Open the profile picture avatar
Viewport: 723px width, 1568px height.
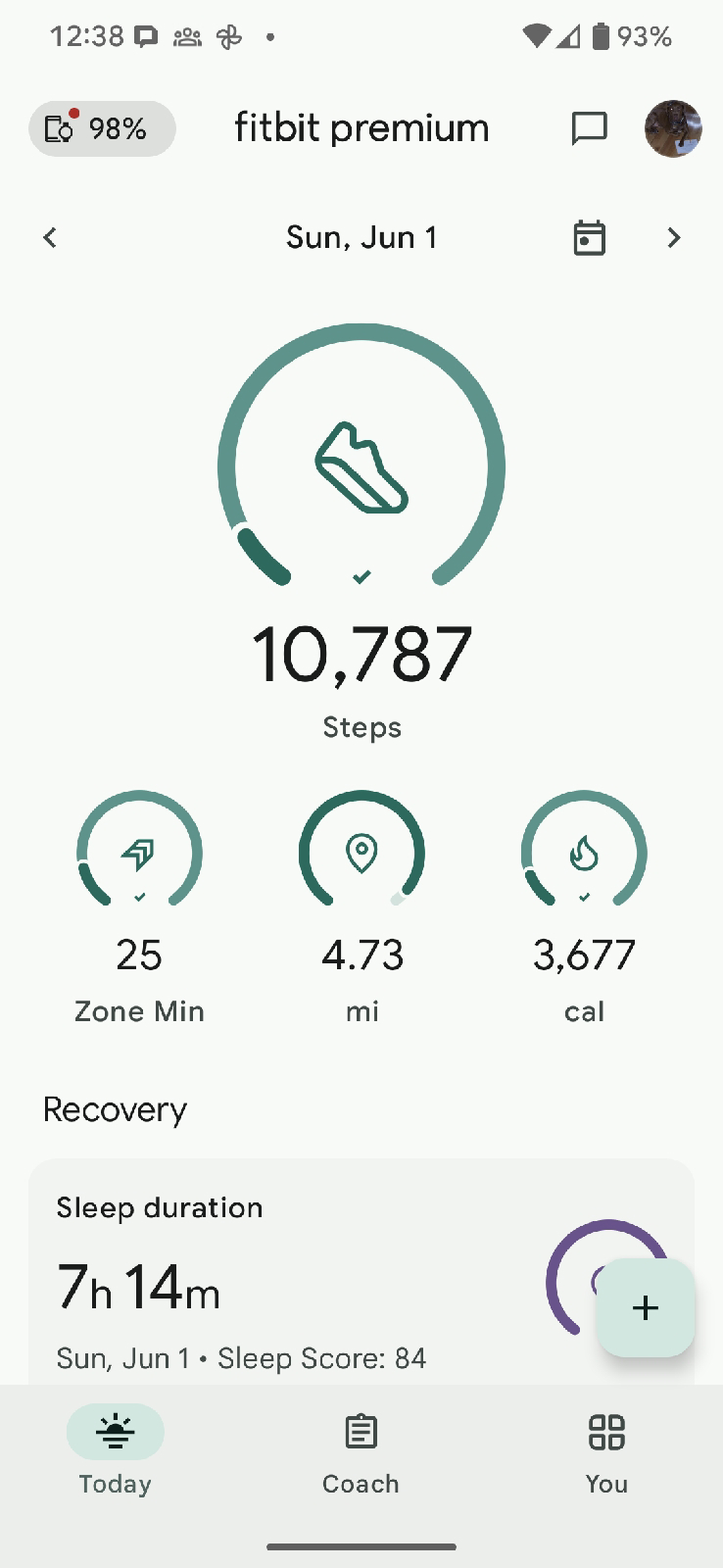tap(673, 128)
